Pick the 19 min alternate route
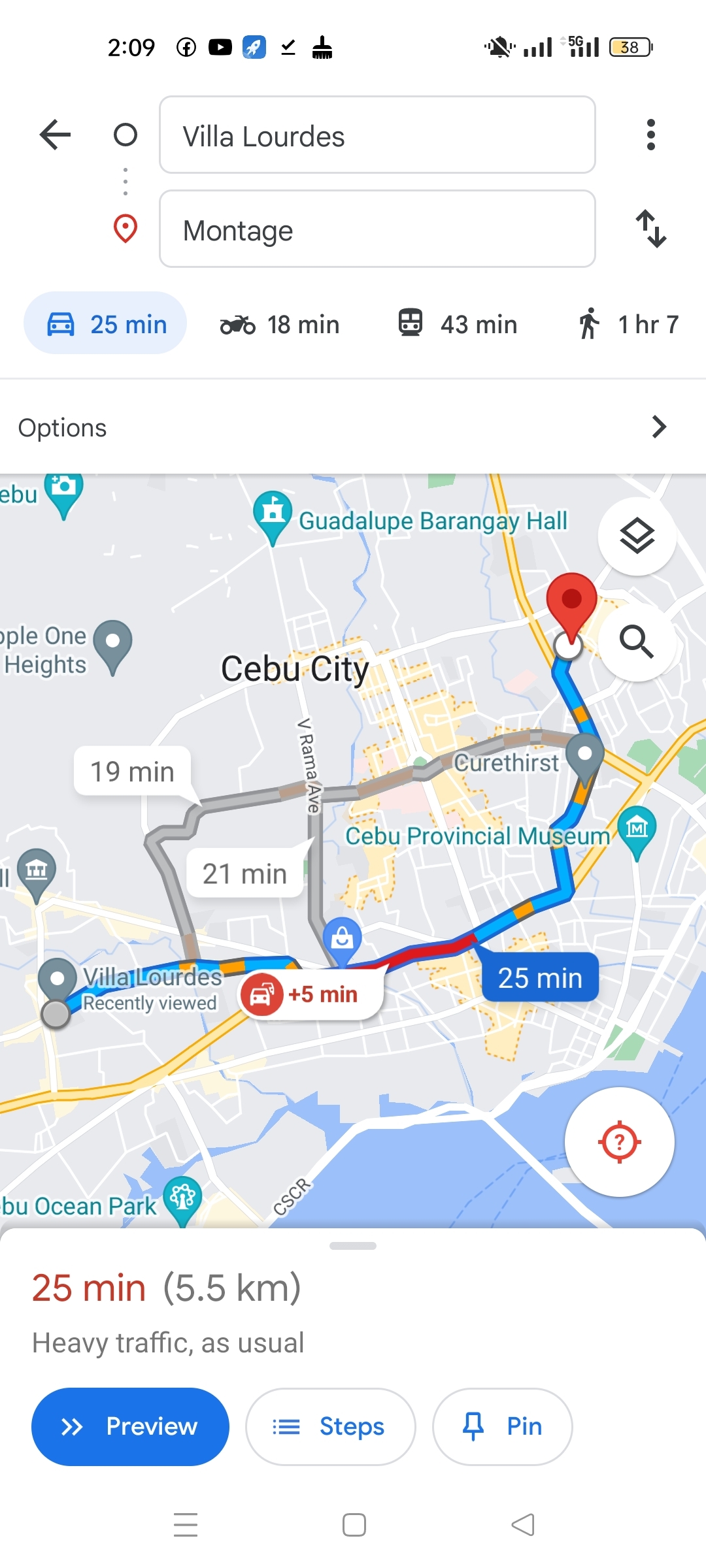The image size is (706, 1568). point(132,772)
